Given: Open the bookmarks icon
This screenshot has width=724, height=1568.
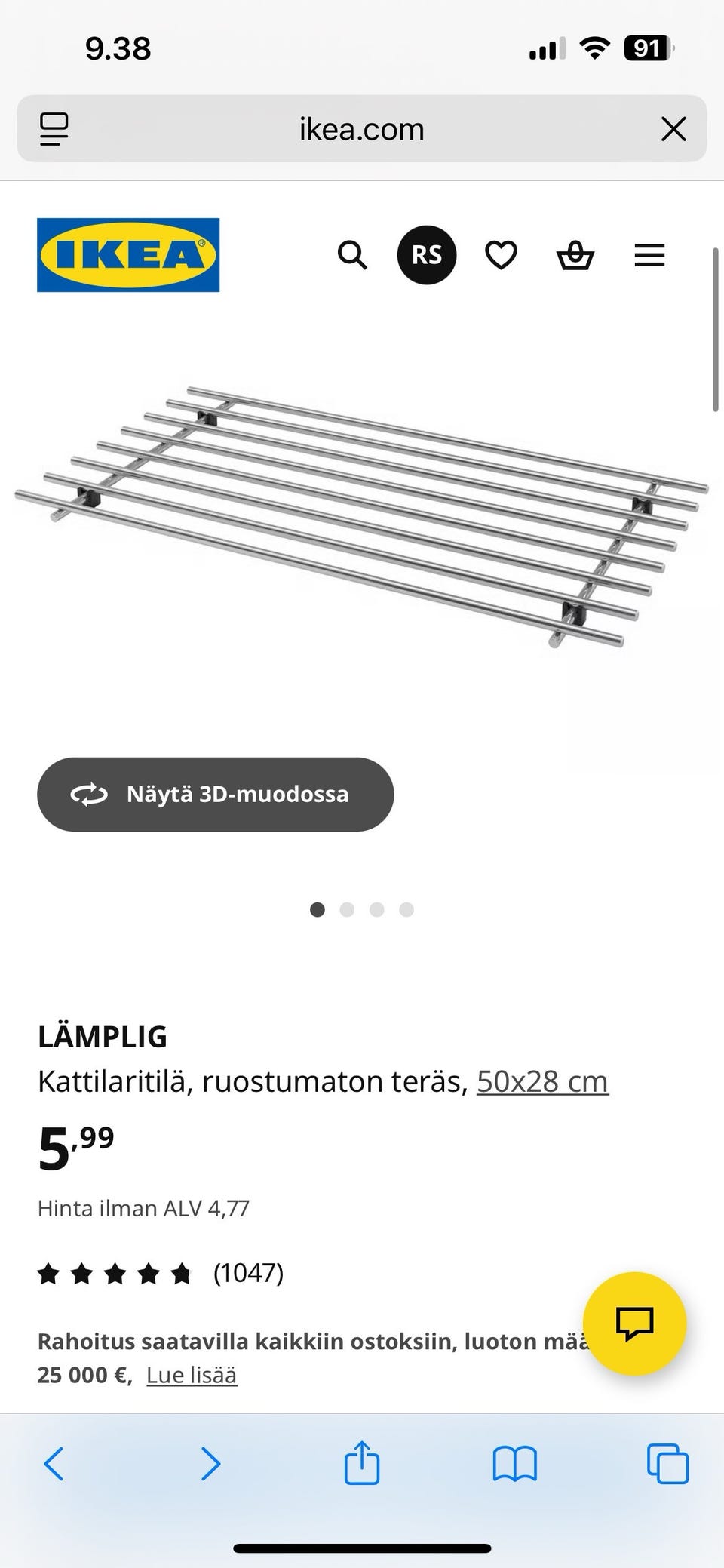Looking at the screenshot, I should tap(514, 1464).
